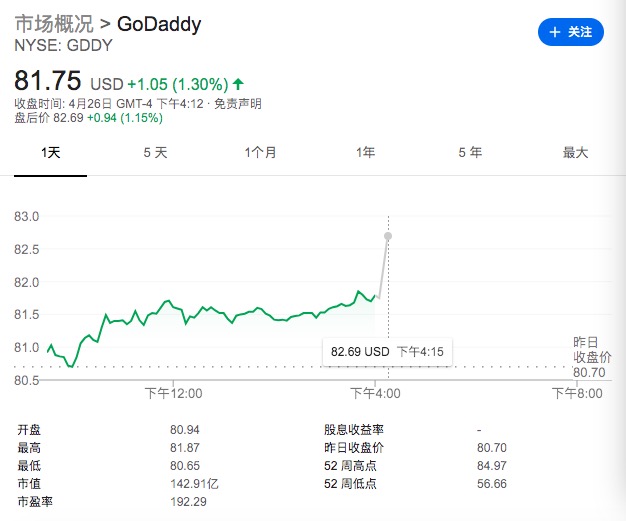Viewport: 626px width, 521px height.
Task: View the 最大 time range
Action: click(x=575, y=153)
